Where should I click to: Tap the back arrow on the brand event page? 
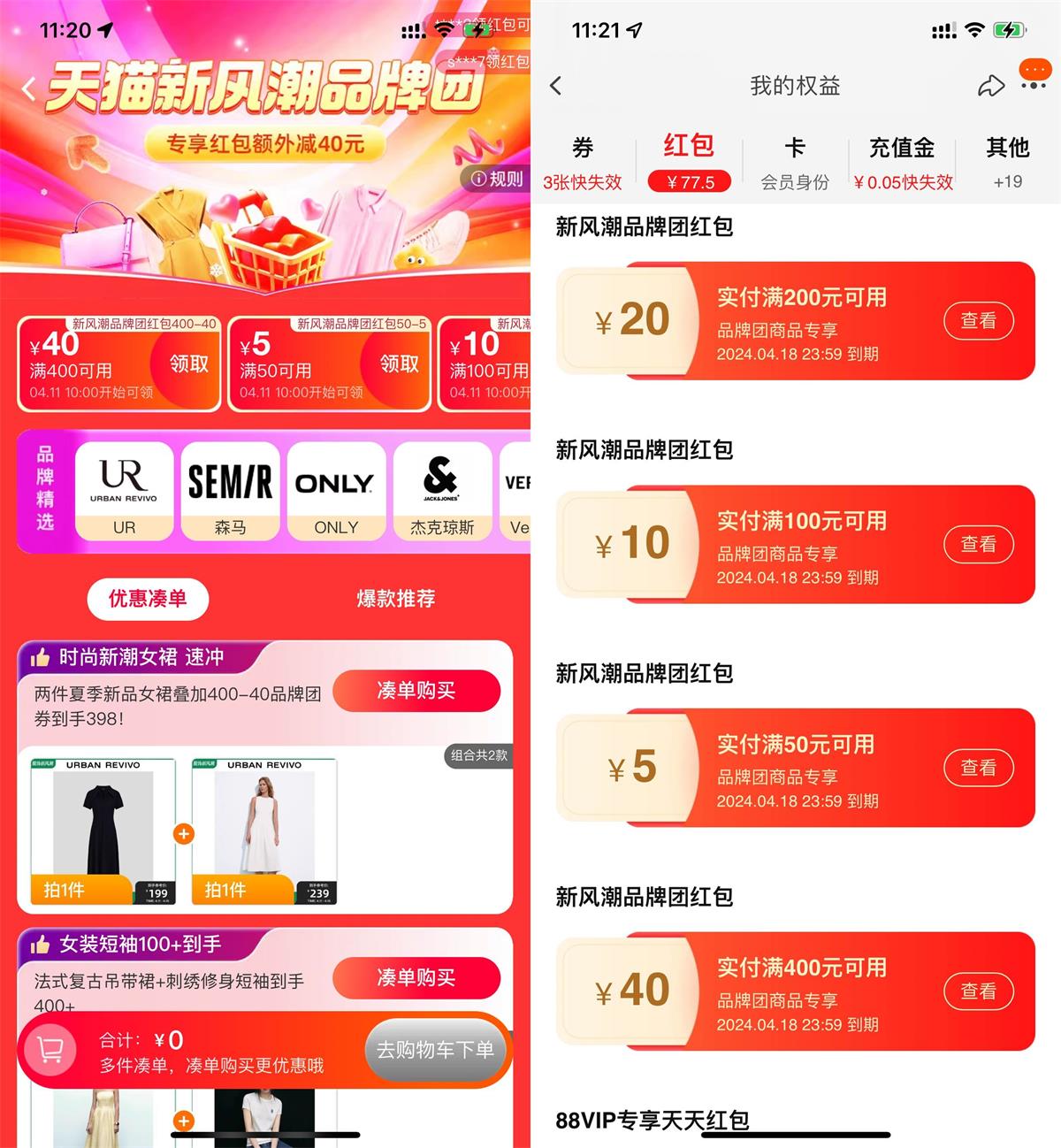point(27,88)
